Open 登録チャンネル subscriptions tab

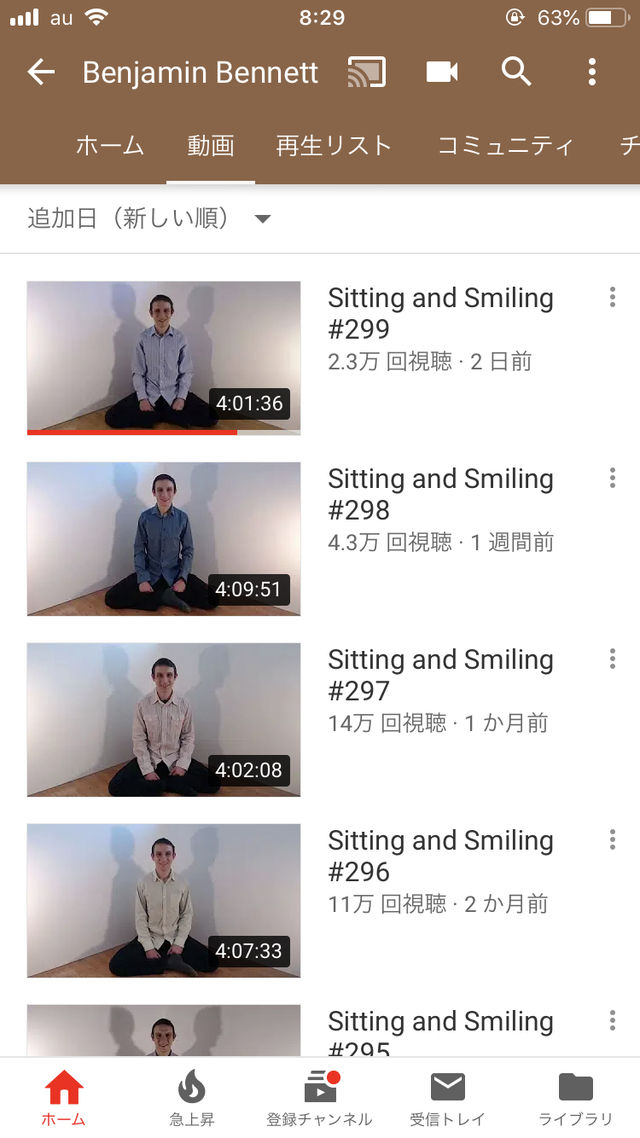(x=319, y=1097)
